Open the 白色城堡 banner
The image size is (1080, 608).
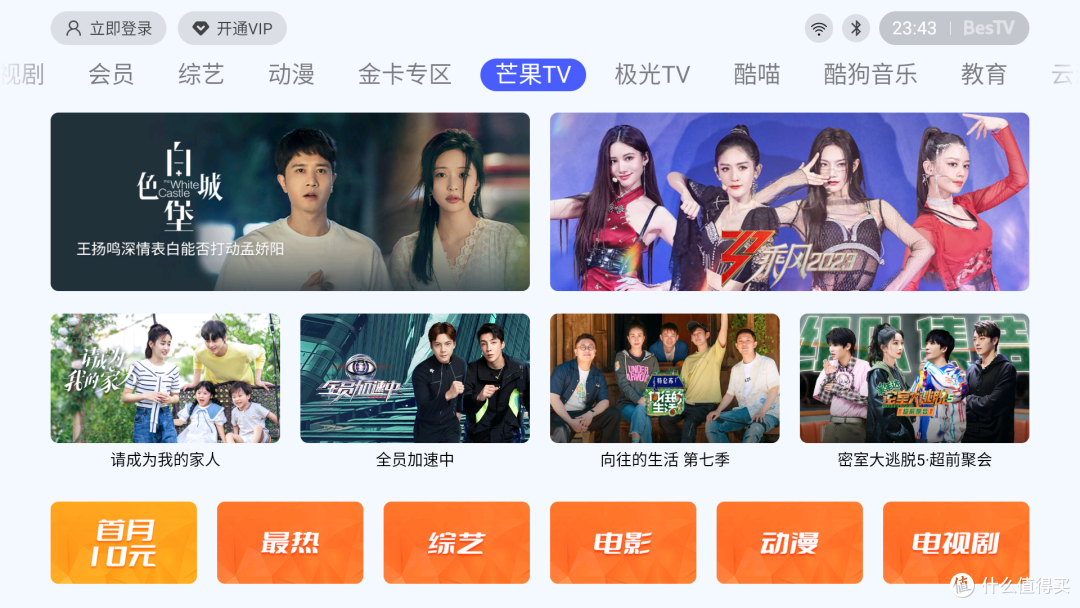click(290, 201)
